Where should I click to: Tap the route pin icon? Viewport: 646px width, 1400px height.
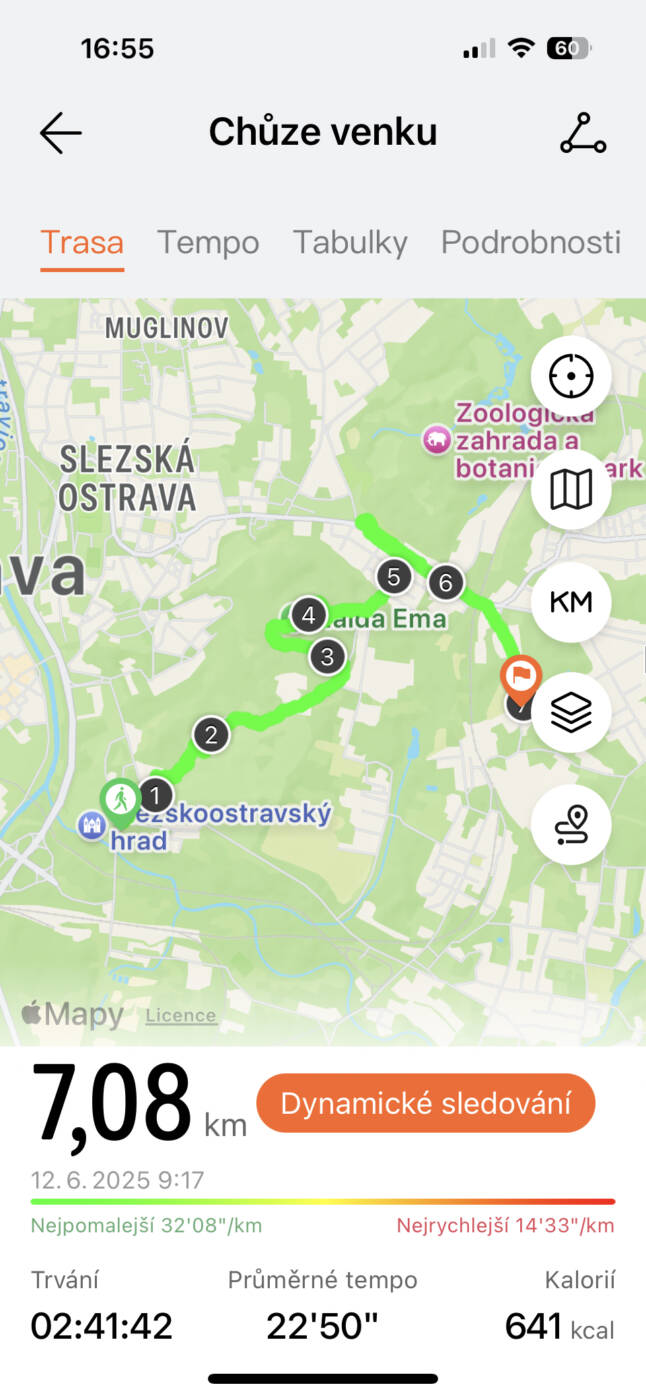click(x=571, y=825)
